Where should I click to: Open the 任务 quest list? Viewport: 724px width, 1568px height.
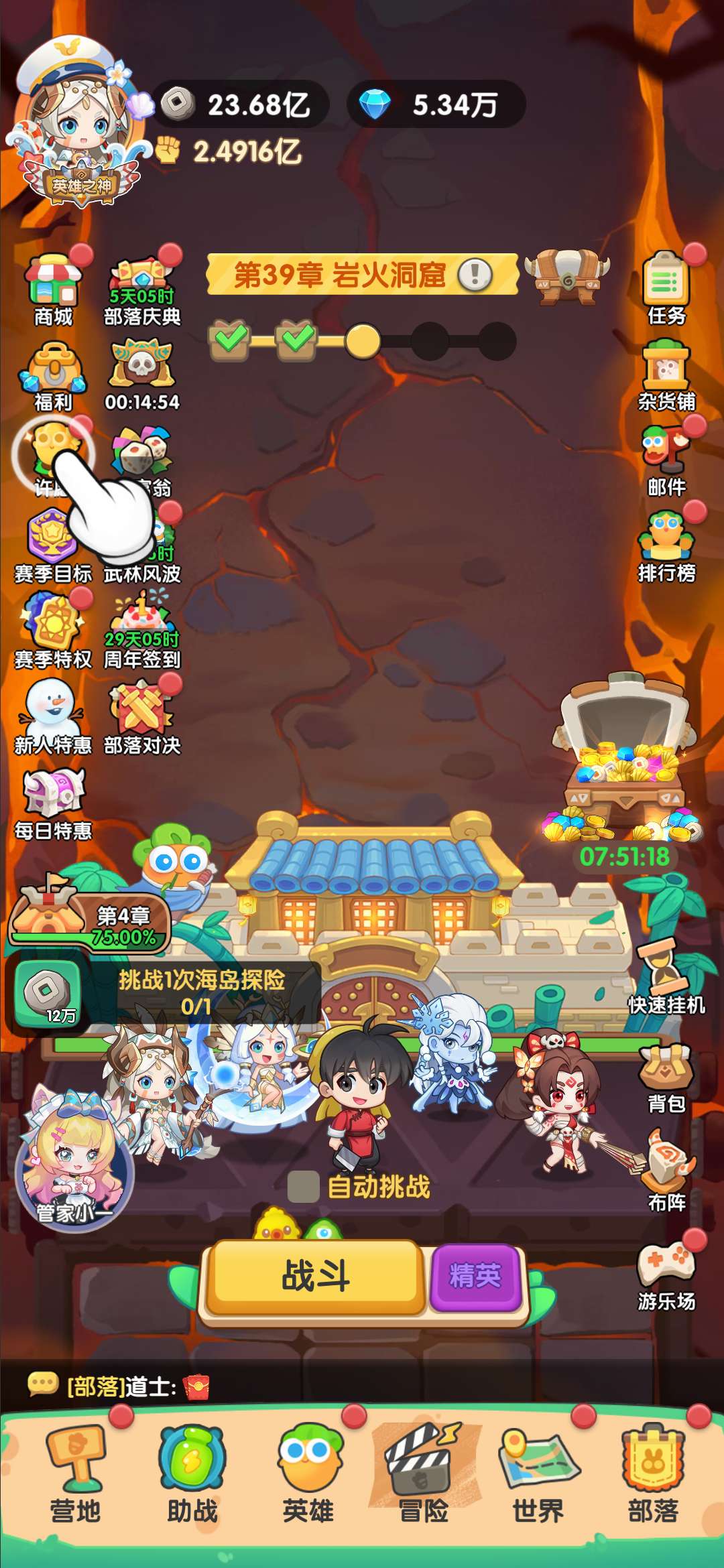[x=666, y=288]
